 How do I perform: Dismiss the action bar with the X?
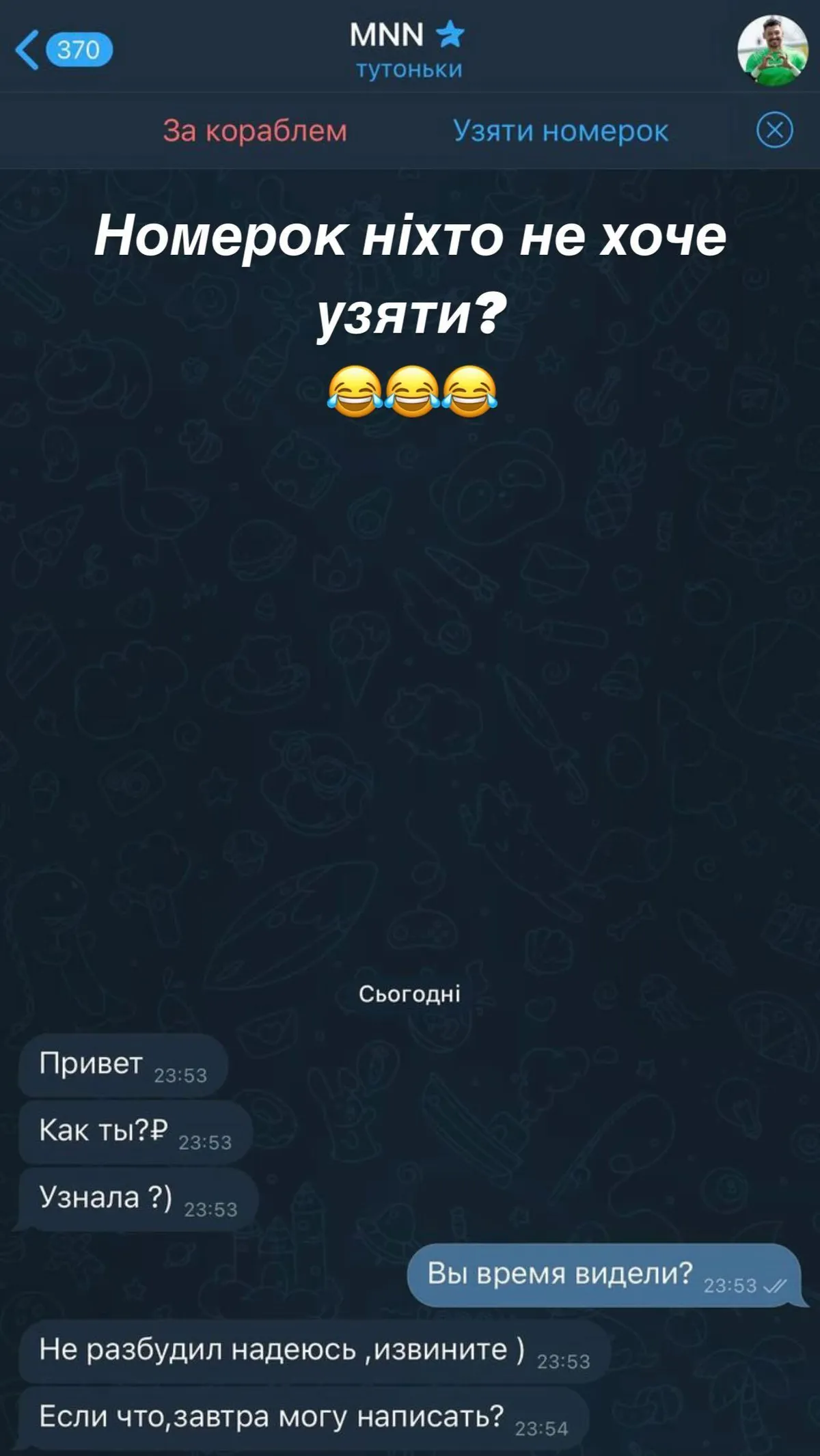tap(774, 130)
